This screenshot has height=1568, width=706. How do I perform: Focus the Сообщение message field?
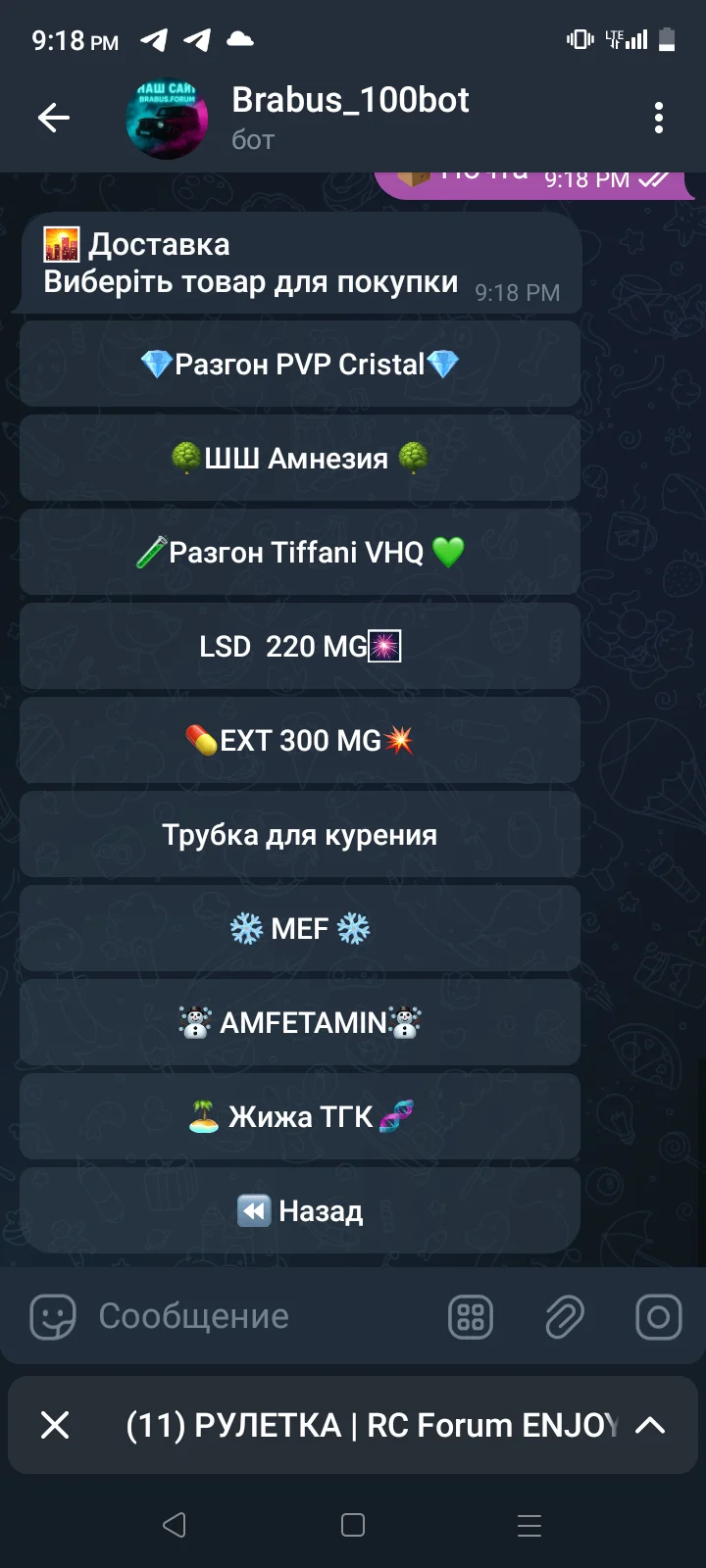coord(255,1317)
